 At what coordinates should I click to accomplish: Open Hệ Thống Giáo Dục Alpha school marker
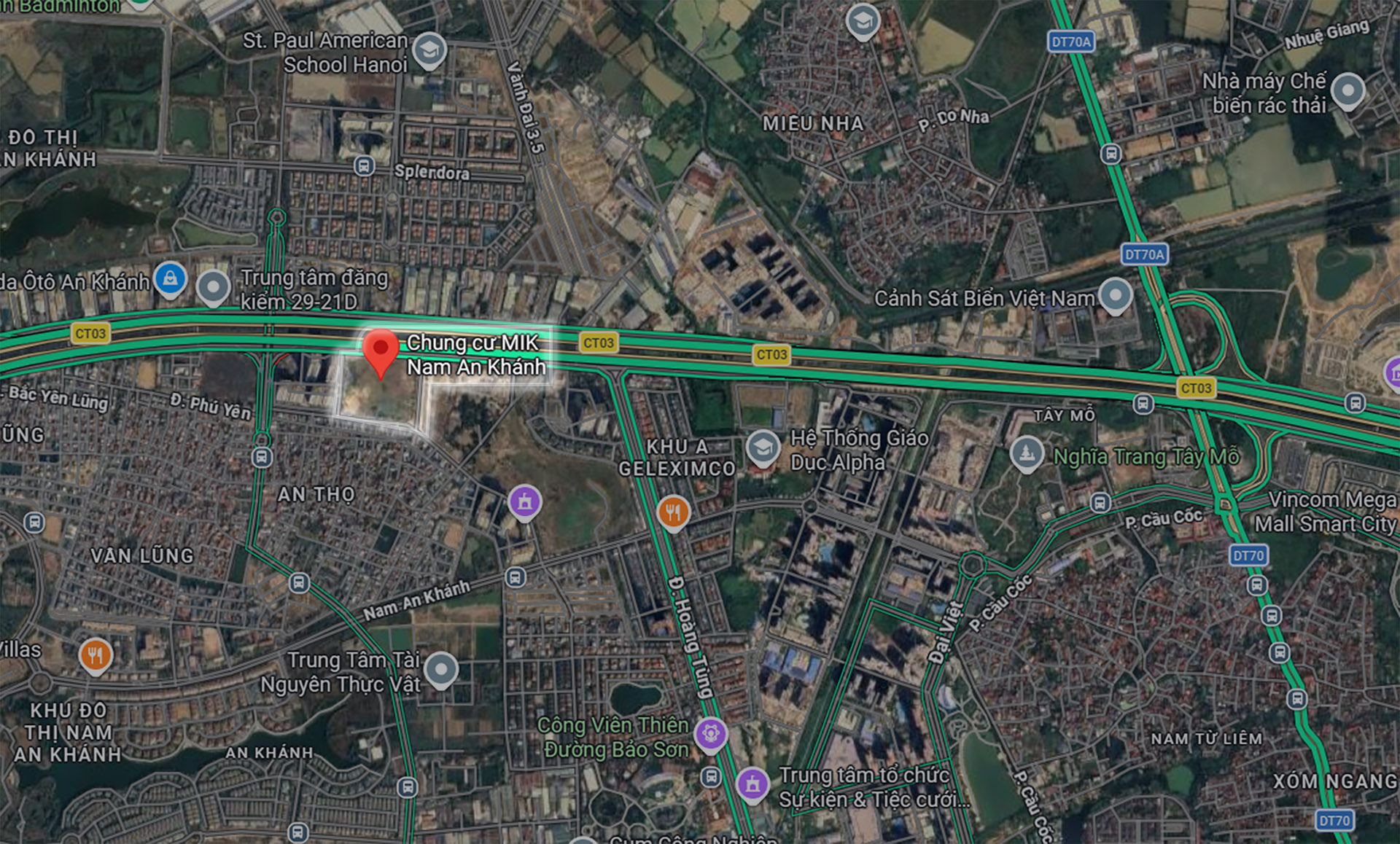click(x=763, y=447)
